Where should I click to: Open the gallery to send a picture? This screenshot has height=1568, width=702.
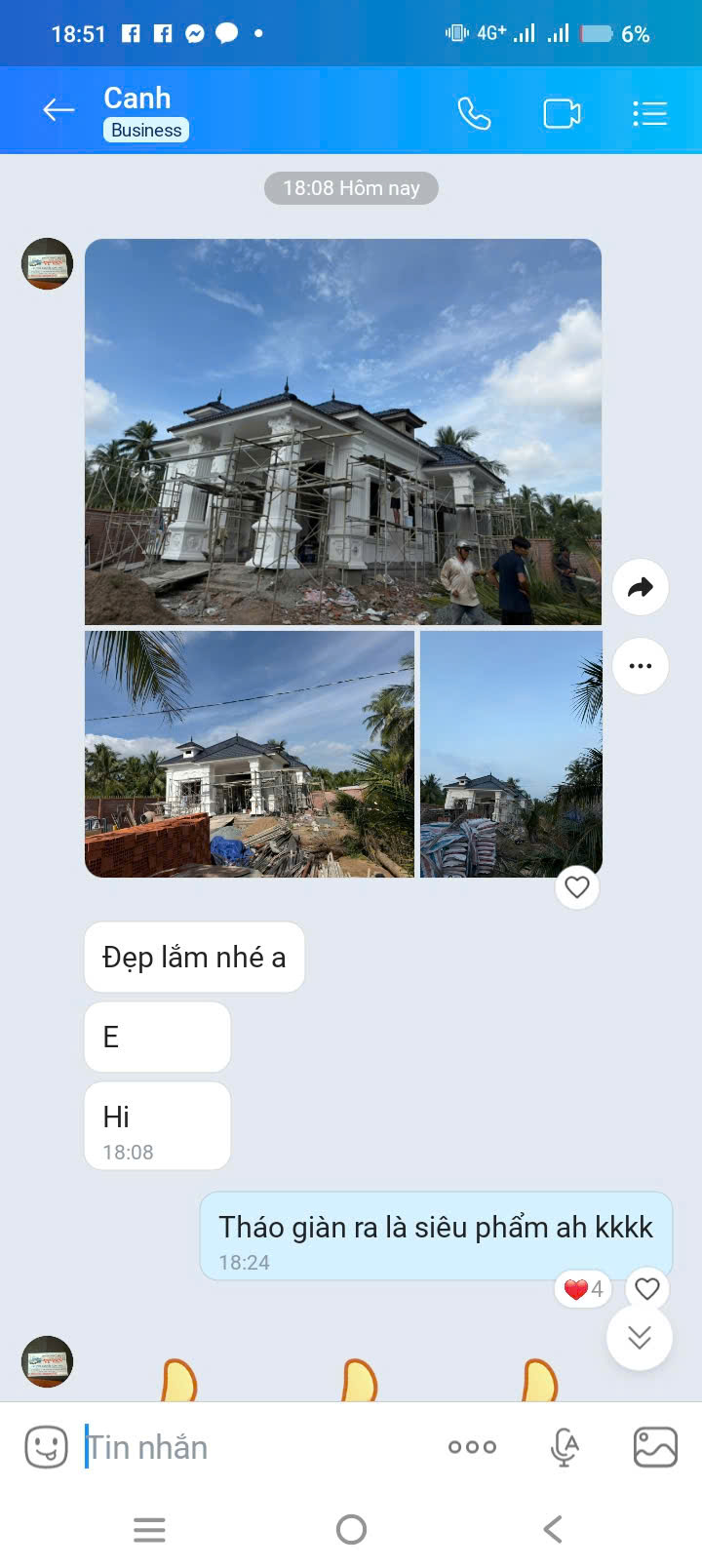pyautogui.click(x=655, y=1447)
